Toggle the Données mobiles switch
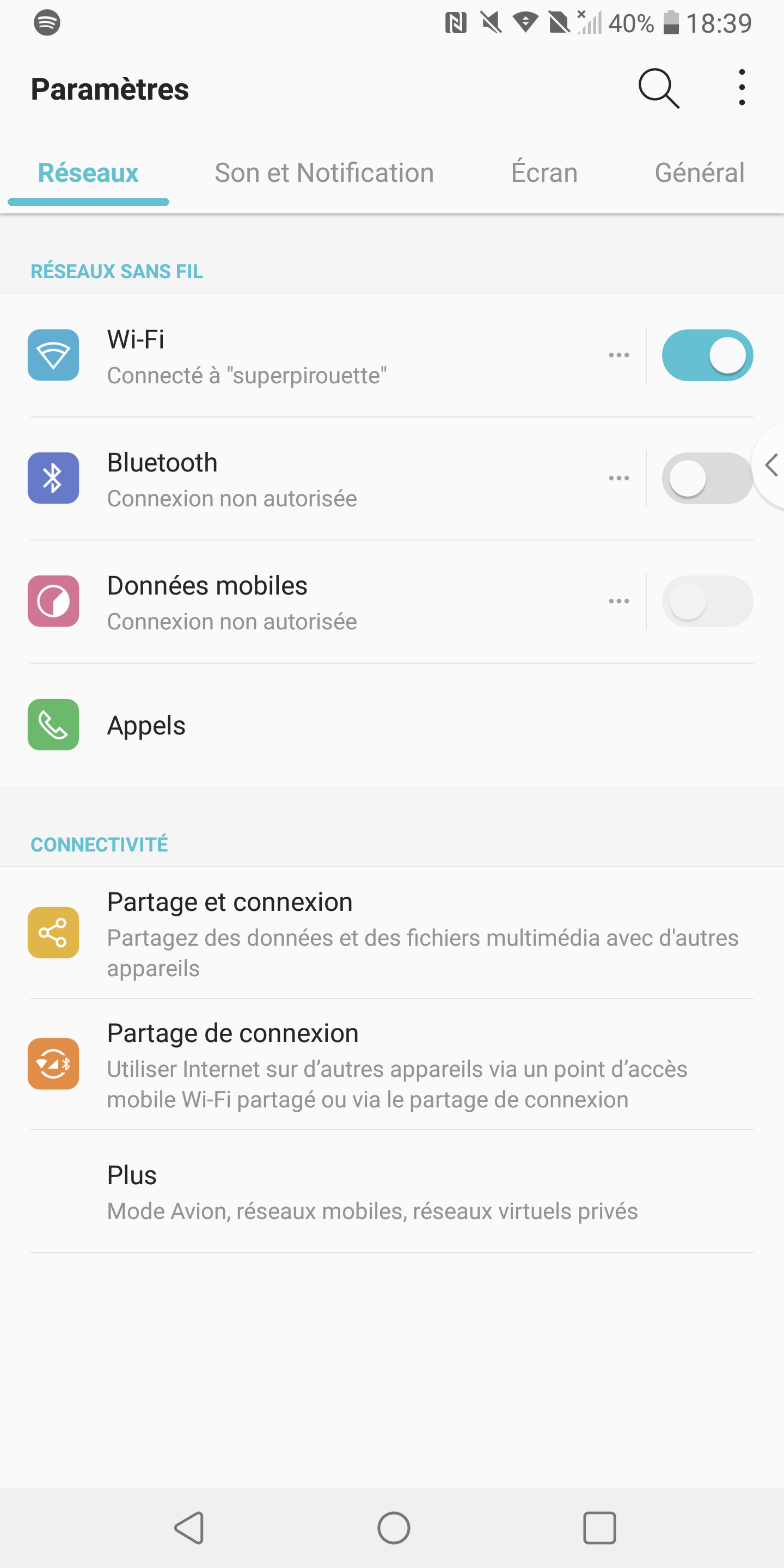The width and height of the screenshot is (784, 1568). pyautogui.click(x=707, y=601)
